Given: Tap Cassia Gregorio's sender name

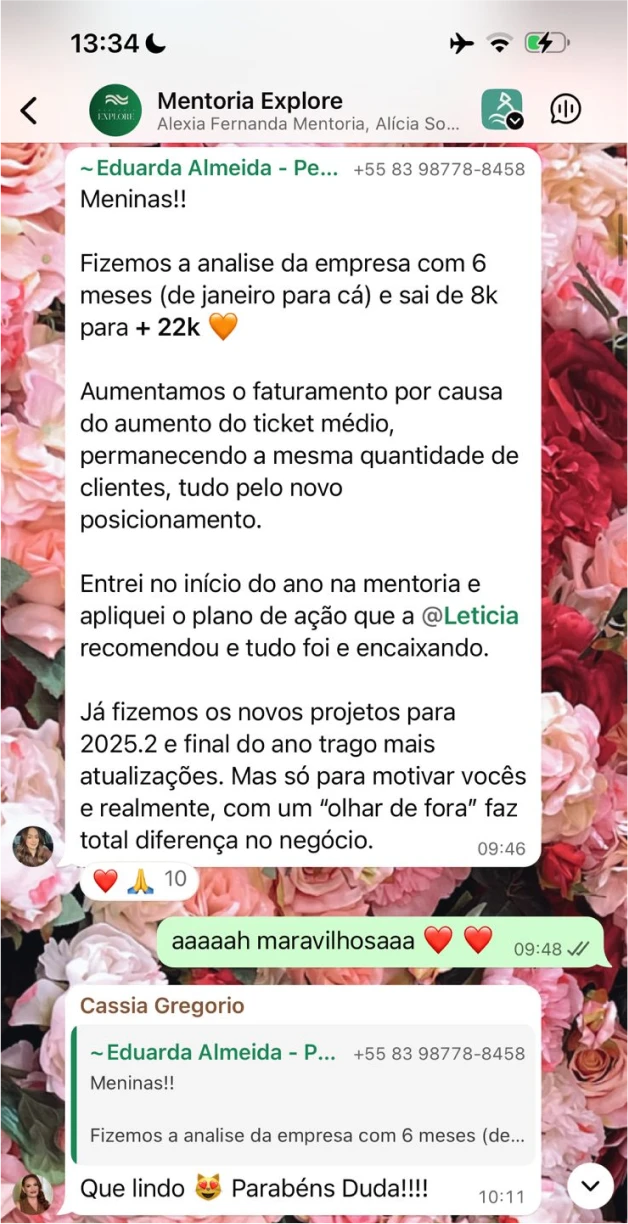Looking at the screenshot, I should [161, 1005].
